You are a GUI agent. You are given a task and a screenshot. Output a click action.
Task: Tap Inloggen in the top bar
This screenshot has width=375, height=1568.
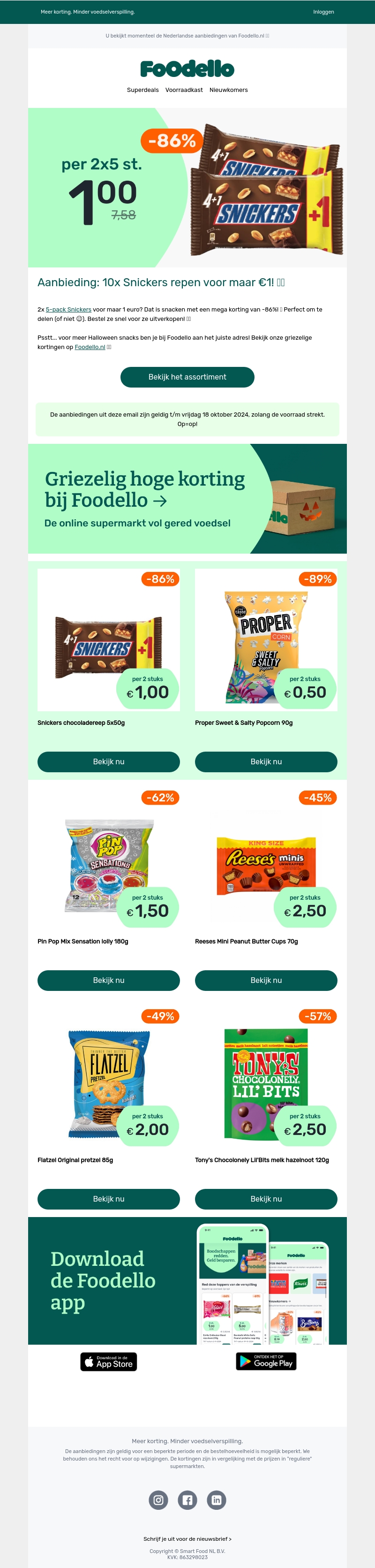[322, 12]
